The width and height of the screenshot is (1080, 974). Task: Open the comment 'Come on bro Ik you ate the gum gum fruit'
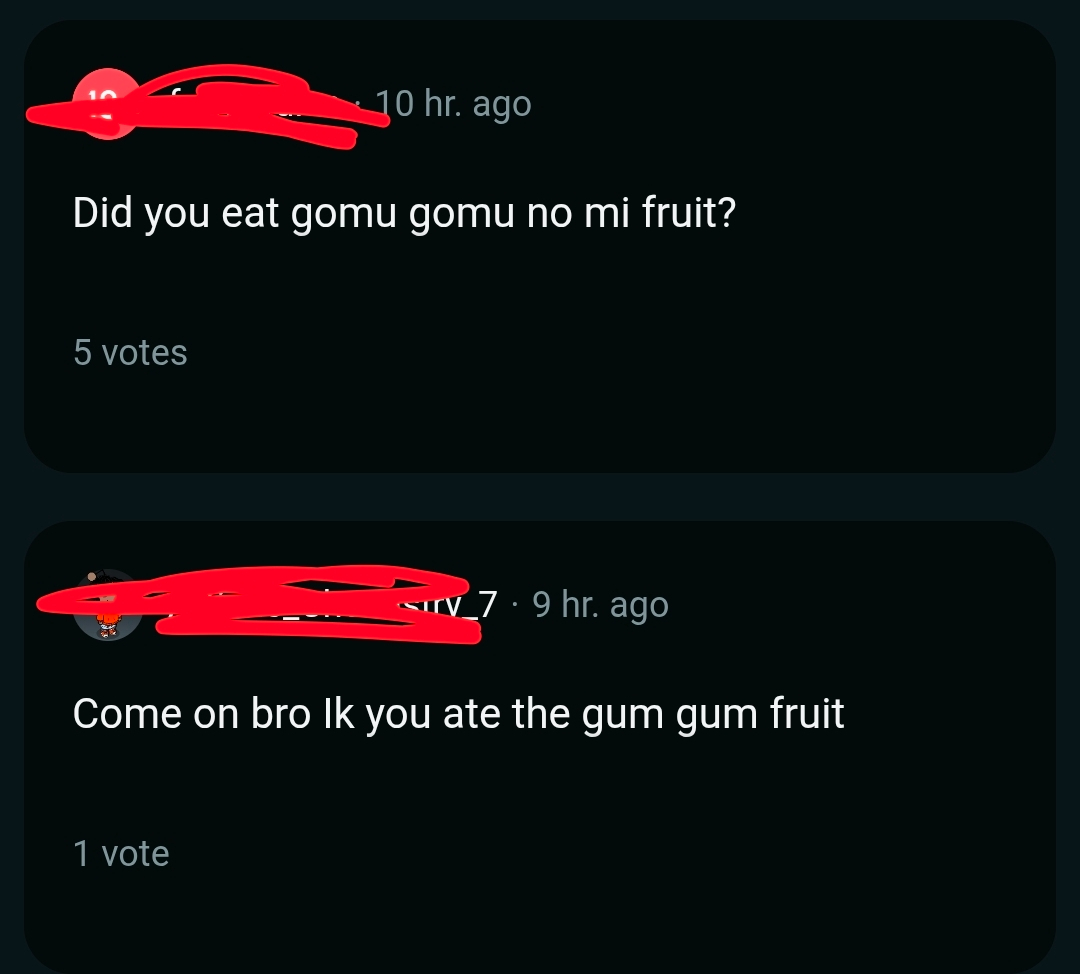458,714
